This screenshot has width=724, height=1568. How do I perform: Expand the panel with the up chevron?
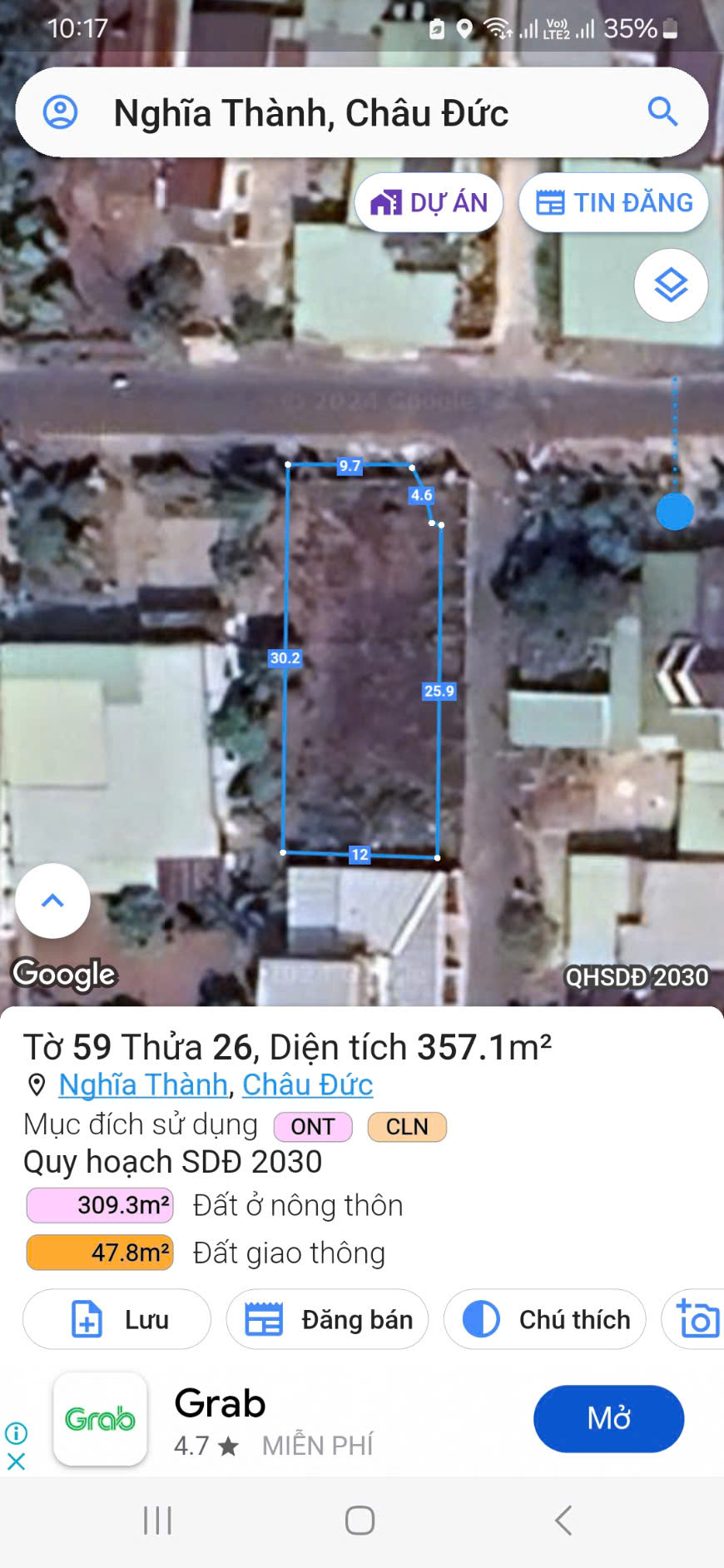52,901
